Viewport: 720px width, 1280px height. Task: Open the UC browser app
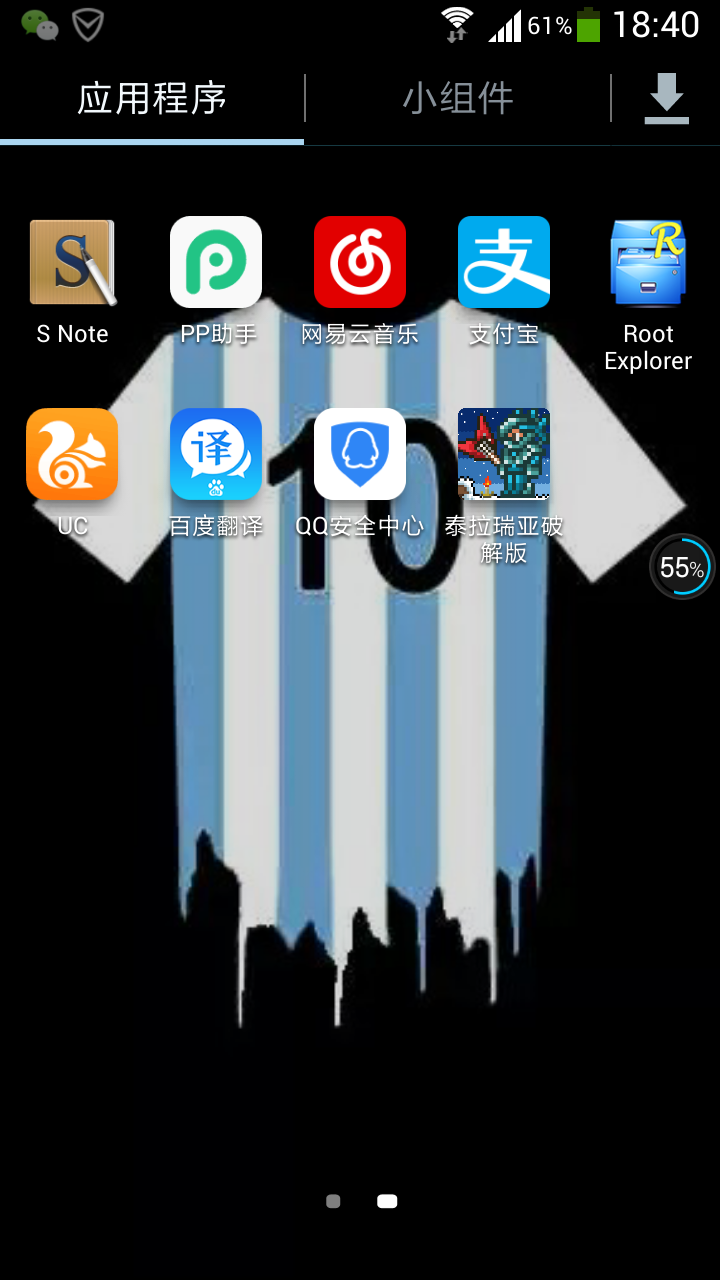(x=72, y=455)
